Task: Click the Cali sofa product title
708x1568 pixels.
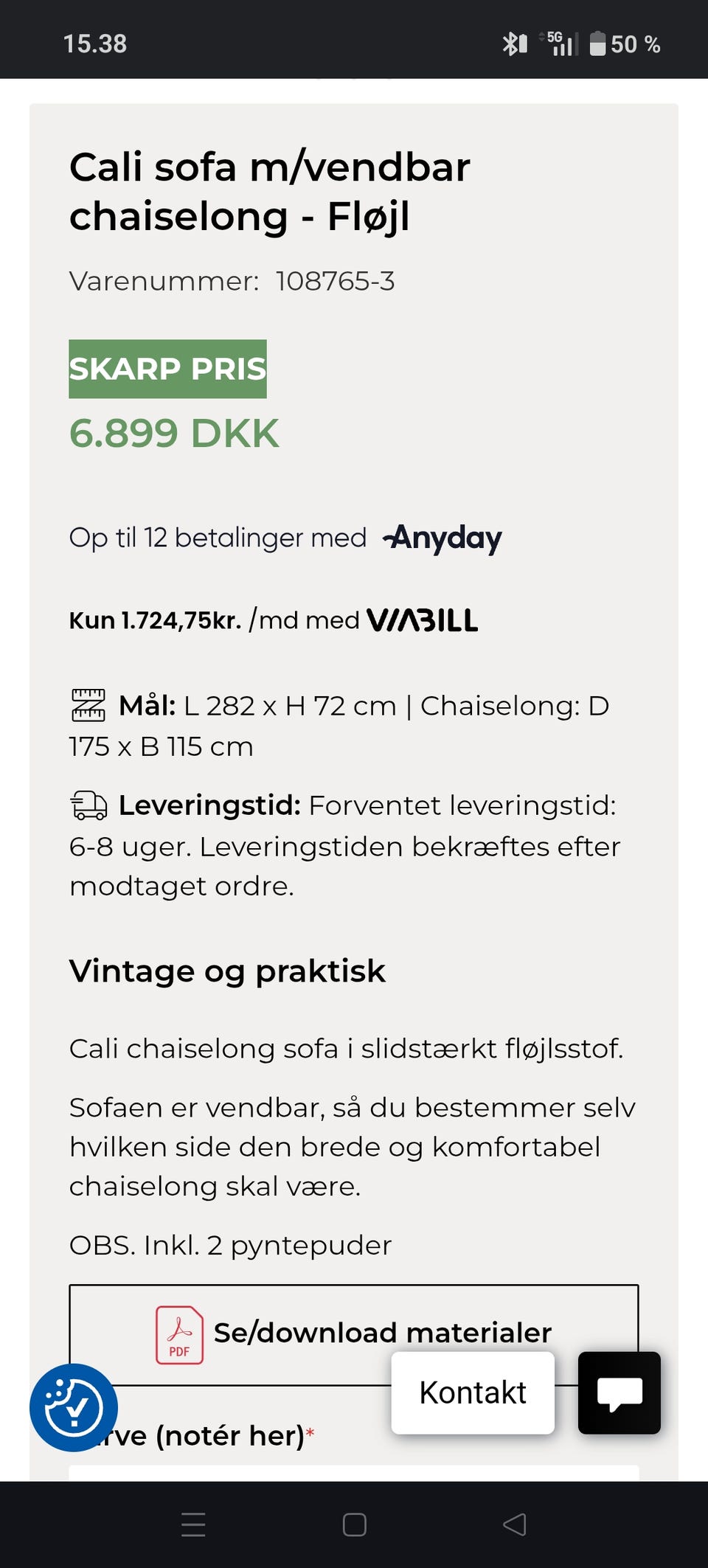Action: coord(270,190)
